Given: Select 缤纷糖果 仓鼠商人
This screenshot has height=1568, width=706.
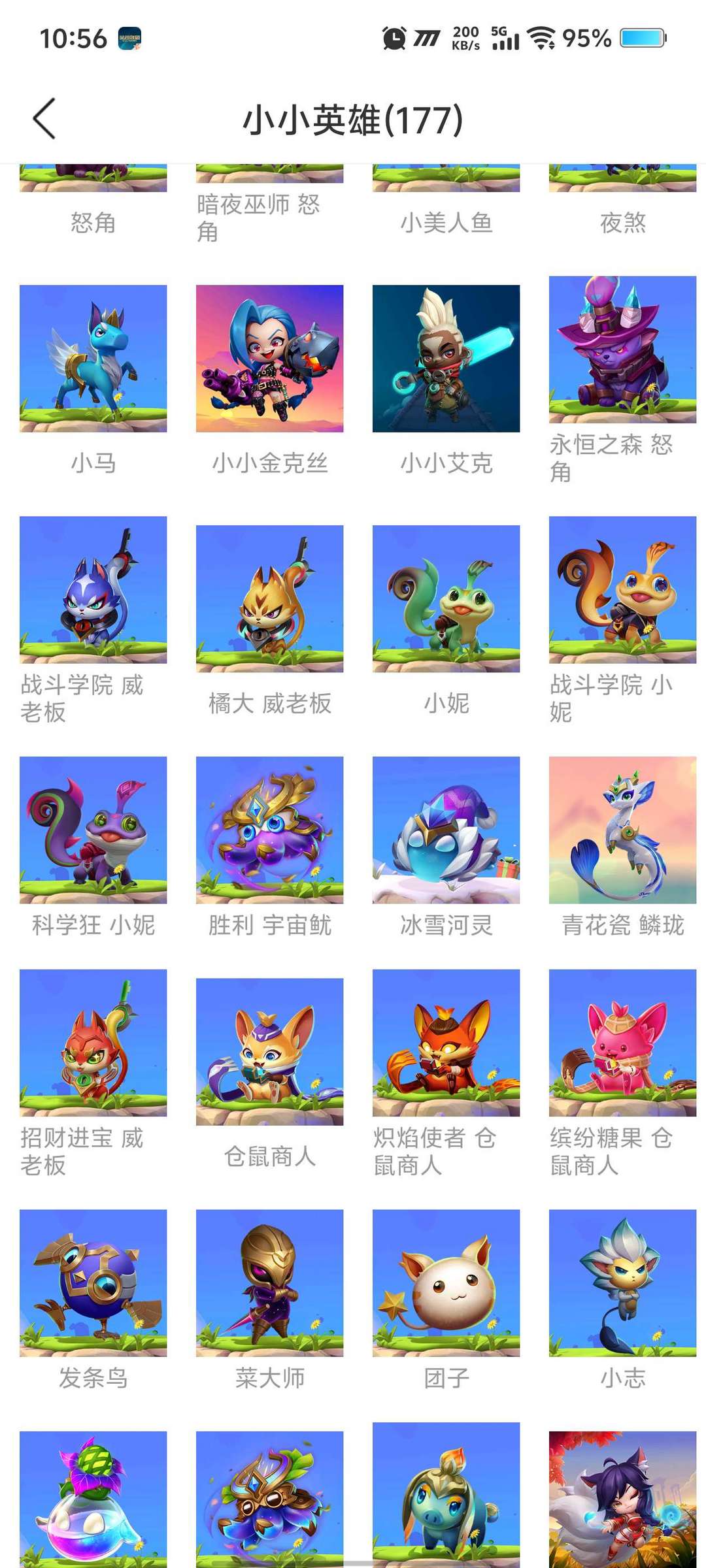Looking at the screenshot, I should [622, 1043].
